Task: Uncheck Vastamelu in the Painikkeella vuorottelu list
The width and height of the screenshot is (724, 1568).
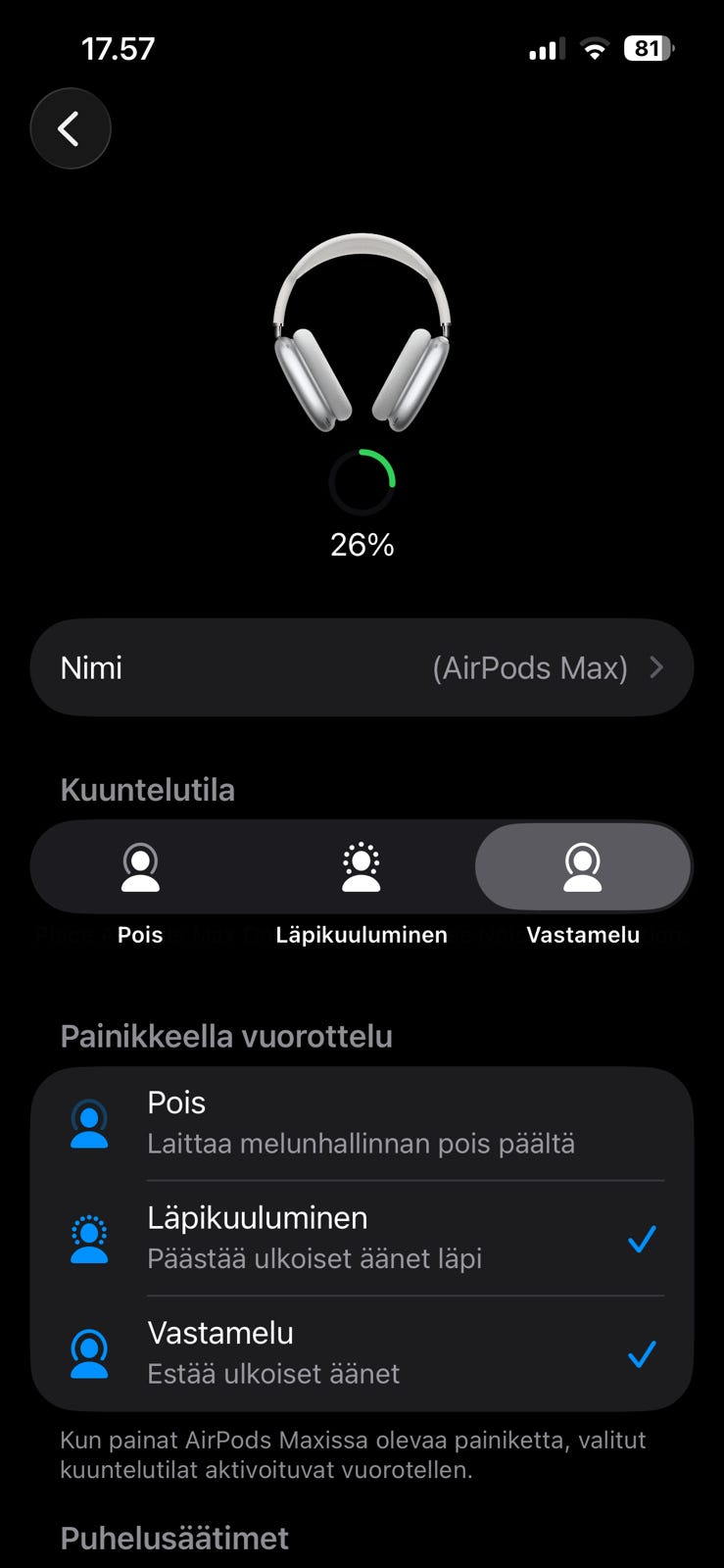Action: pyautogui.click(x=362, y=1353)
